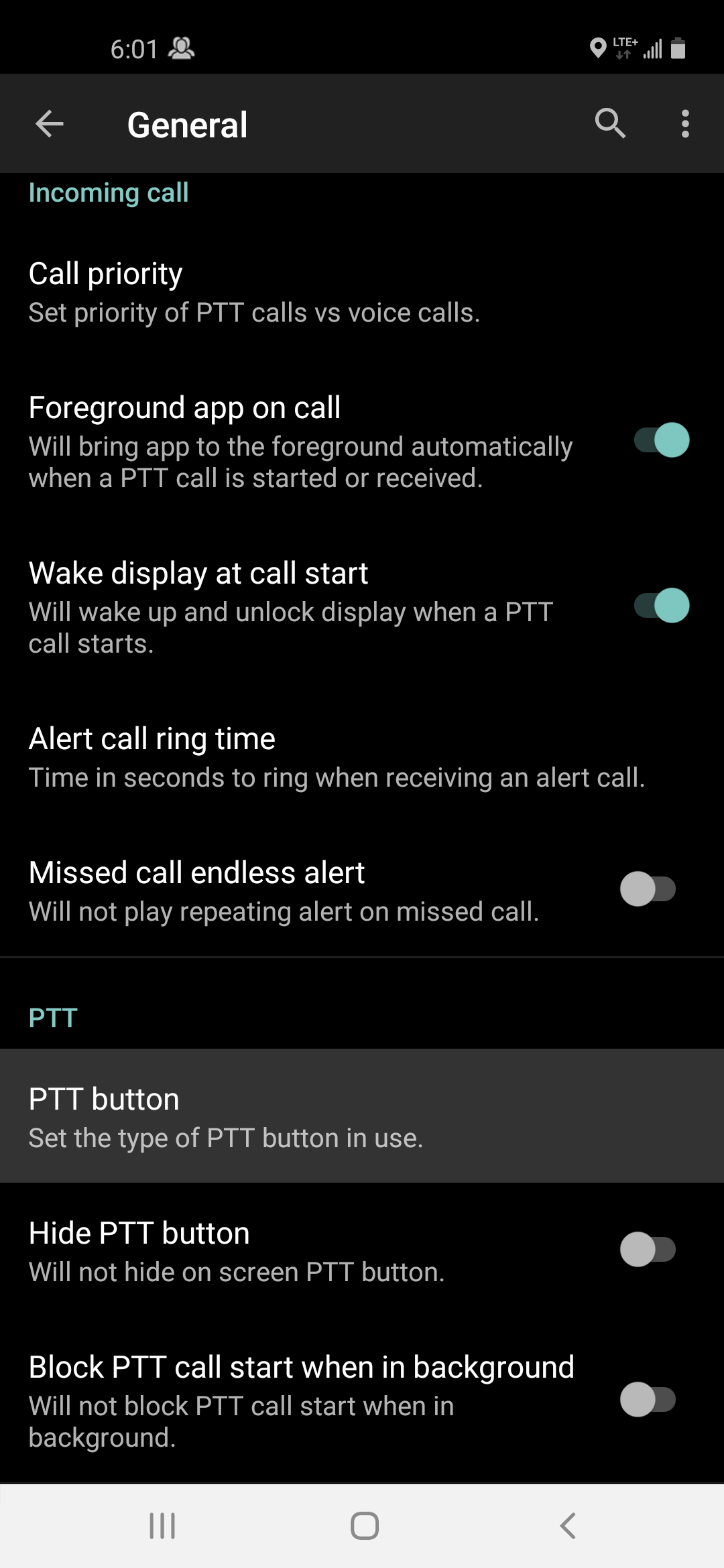The width and height of the screenshot is (724, 1568).
Task: Open the overflow menu
Action: pyautogui.click(x=685, y=124)
